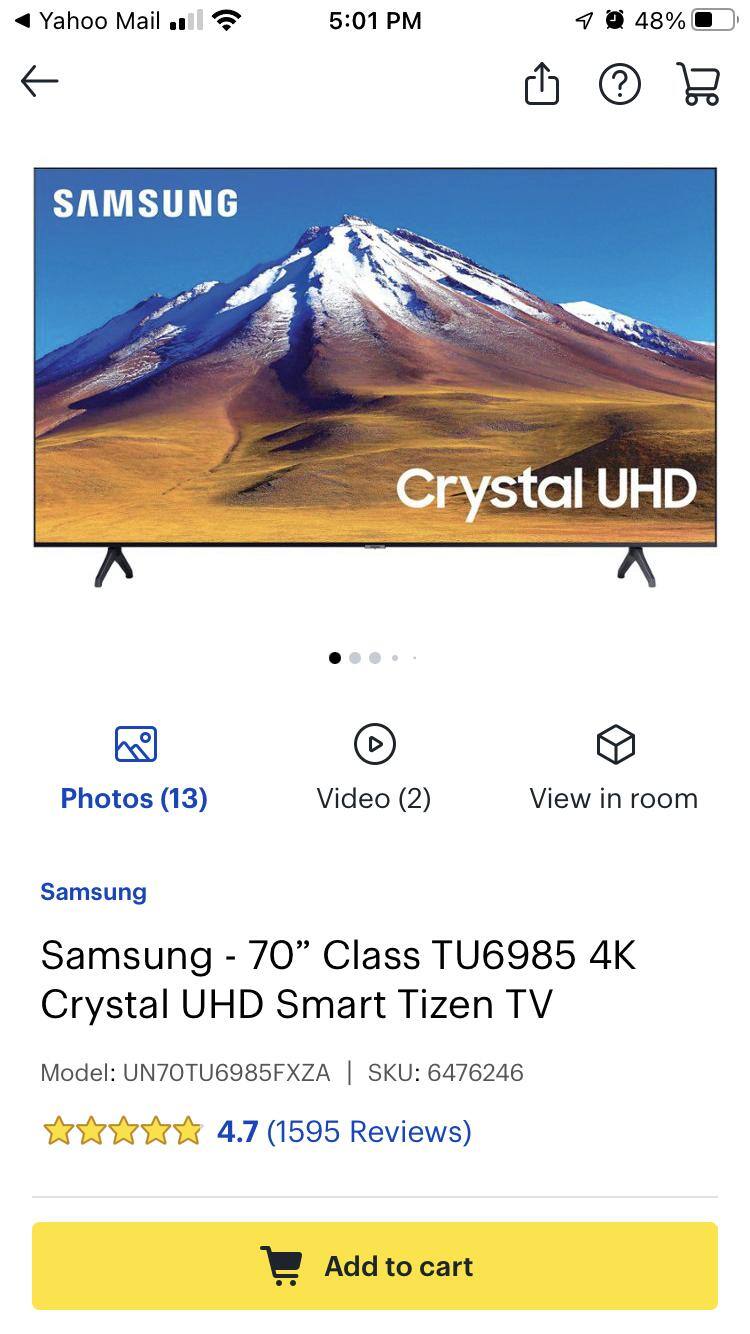Tap the share icon

(x=541, y=84)
